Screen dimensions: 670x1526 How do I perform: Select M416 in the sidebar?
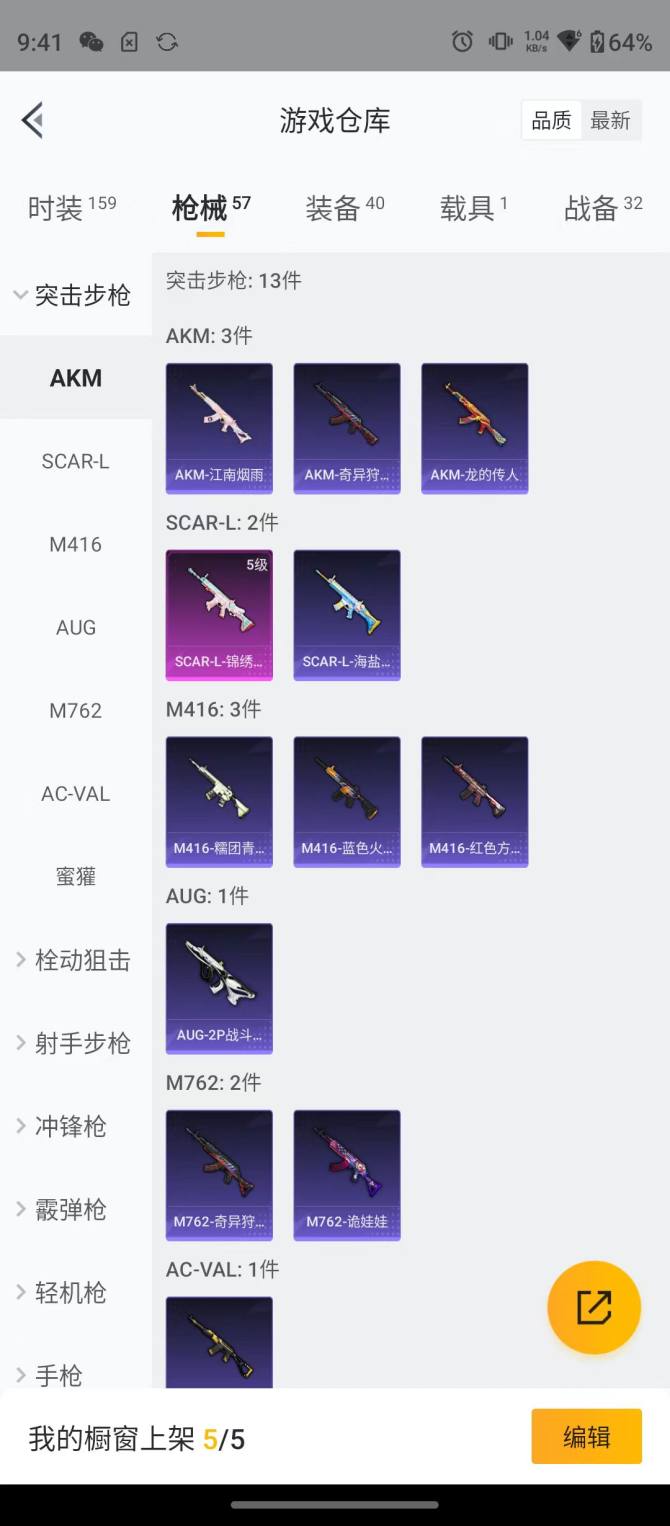(x=75, y=544)
